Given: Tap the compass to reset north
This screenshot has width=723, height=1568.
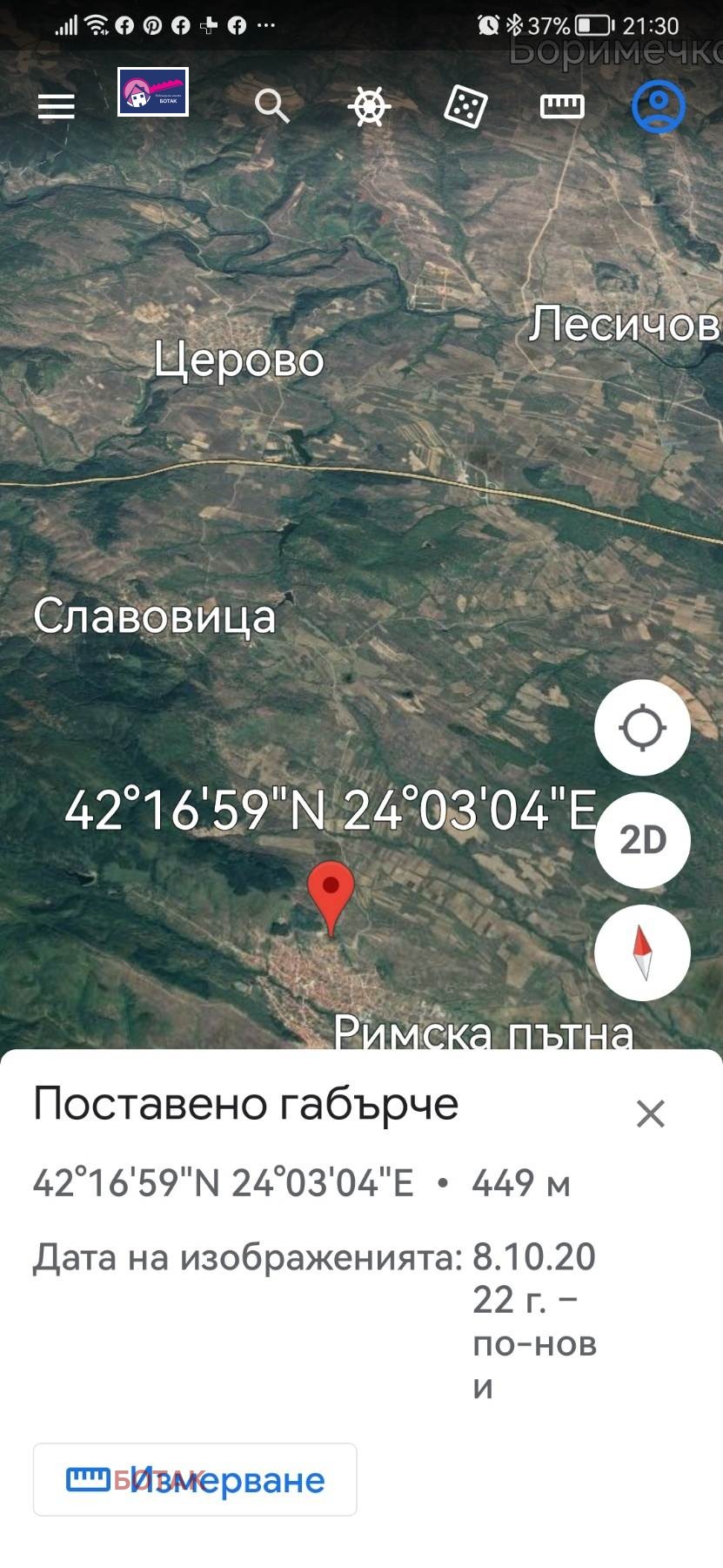Looking at the screenshot, I should (x=642, y=952).
